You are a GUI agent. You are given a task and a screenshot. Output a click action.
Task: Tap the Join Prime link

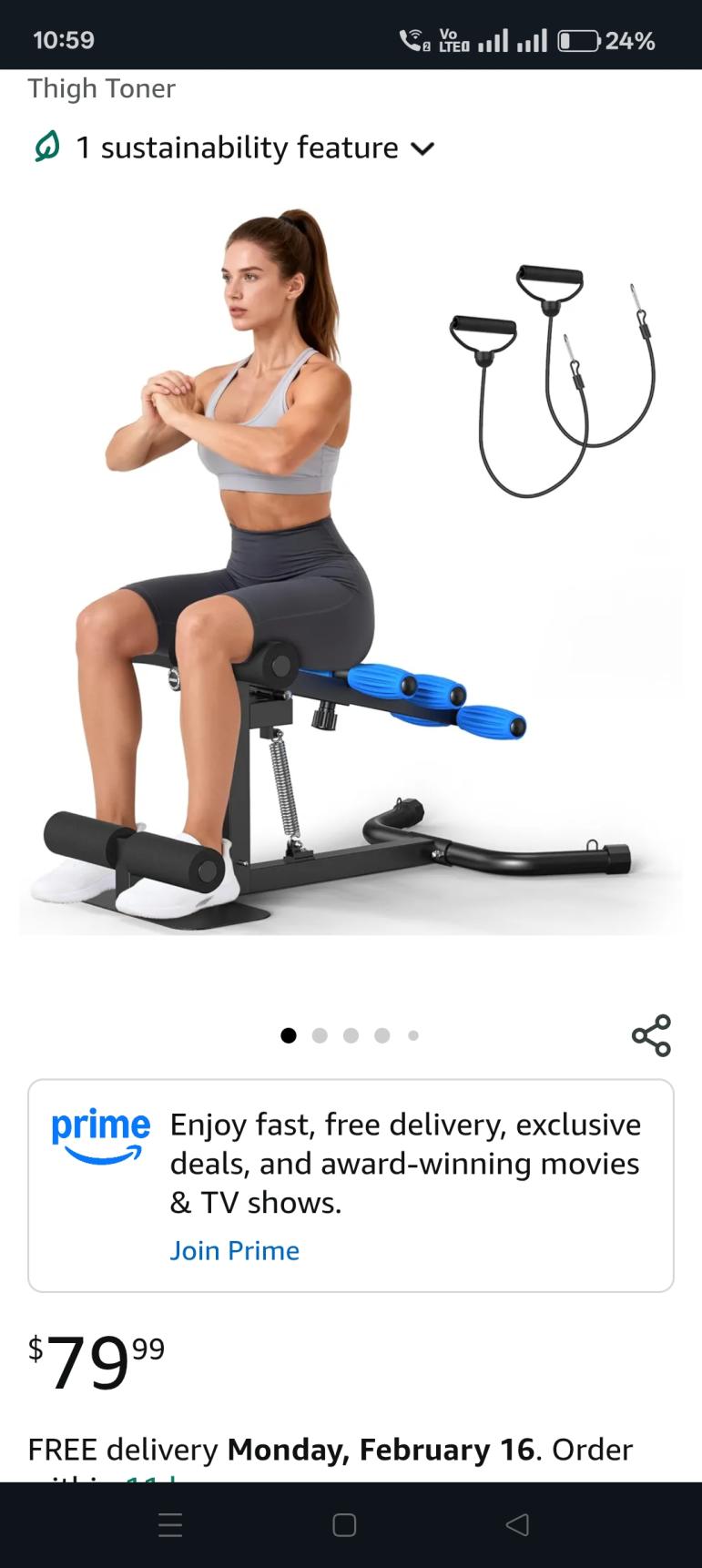point(235,1250)
